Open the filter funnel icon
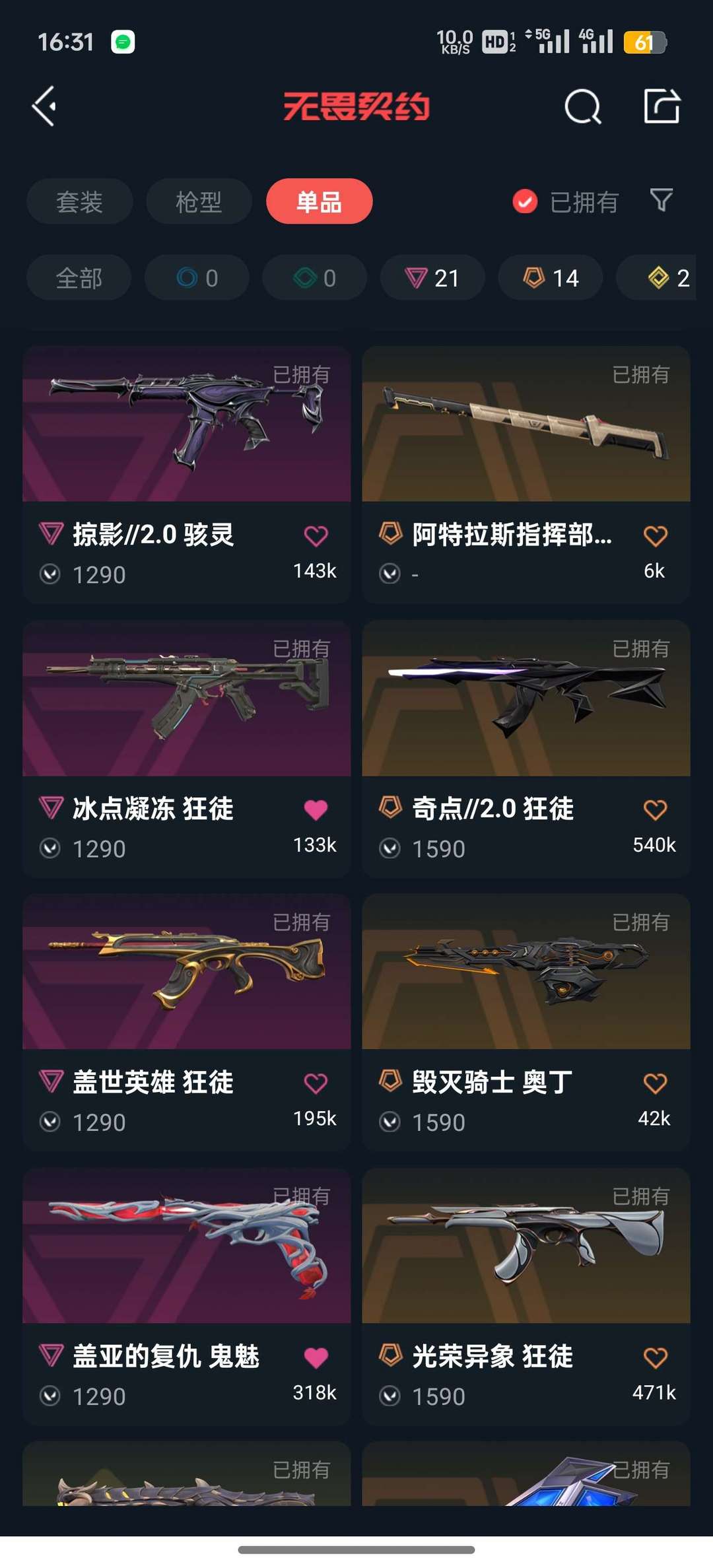This screenshot has width=713, height=1568. click(x=661, y=200)
